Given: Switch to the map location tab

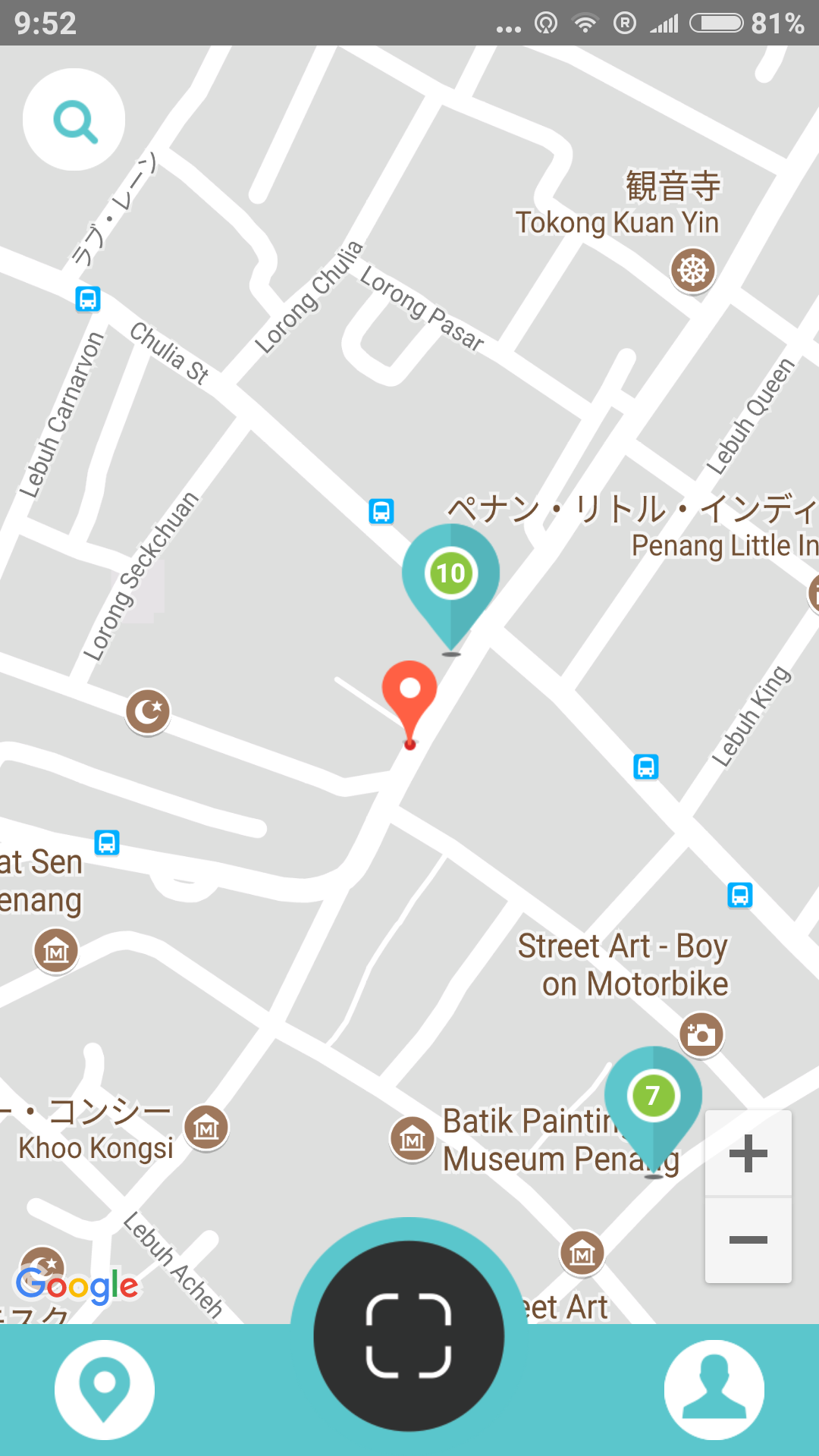Looking at the screenshot, I should pos(105,1389).
